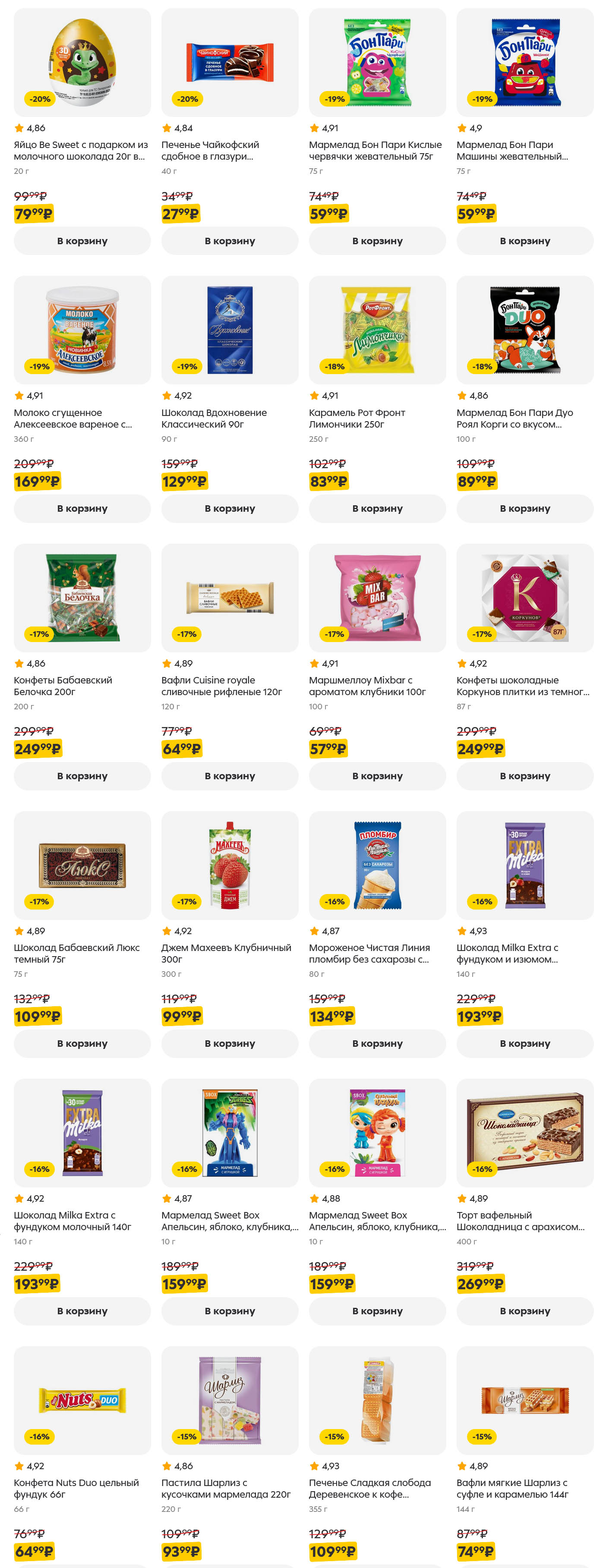Add Шоколад Вдохновение Классический to cart
The image size is (609, 1568).
click(x=230, y=508)
